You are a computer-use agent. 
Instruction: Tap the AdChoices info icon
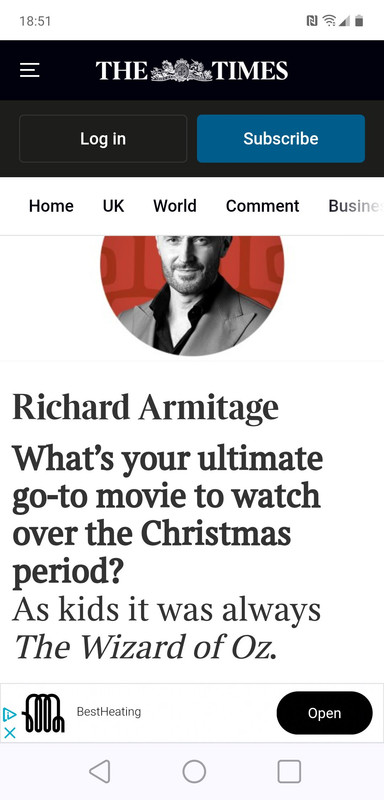point(10,714)
